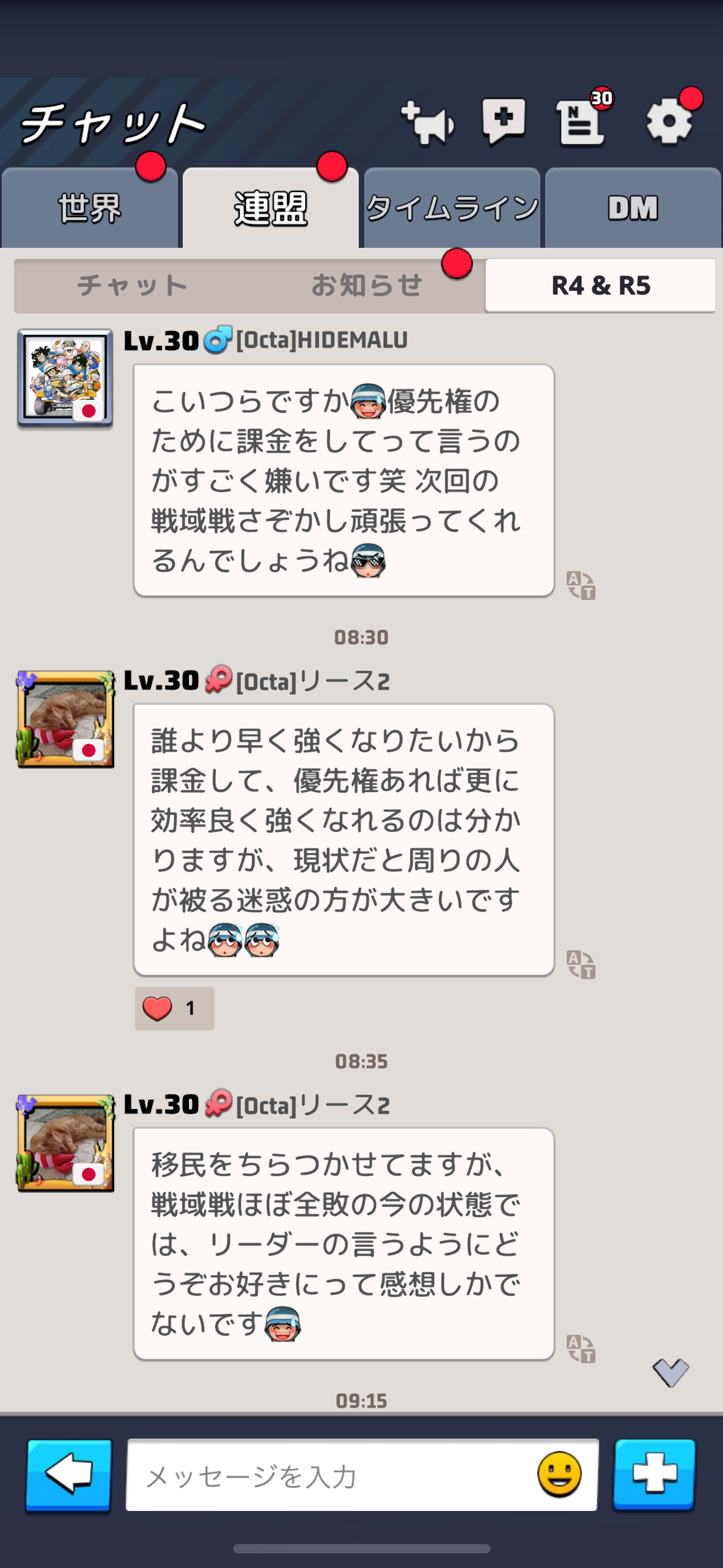Open the megaphone announcement icon
723x1568 pixels.
click(x=427, y=122)
